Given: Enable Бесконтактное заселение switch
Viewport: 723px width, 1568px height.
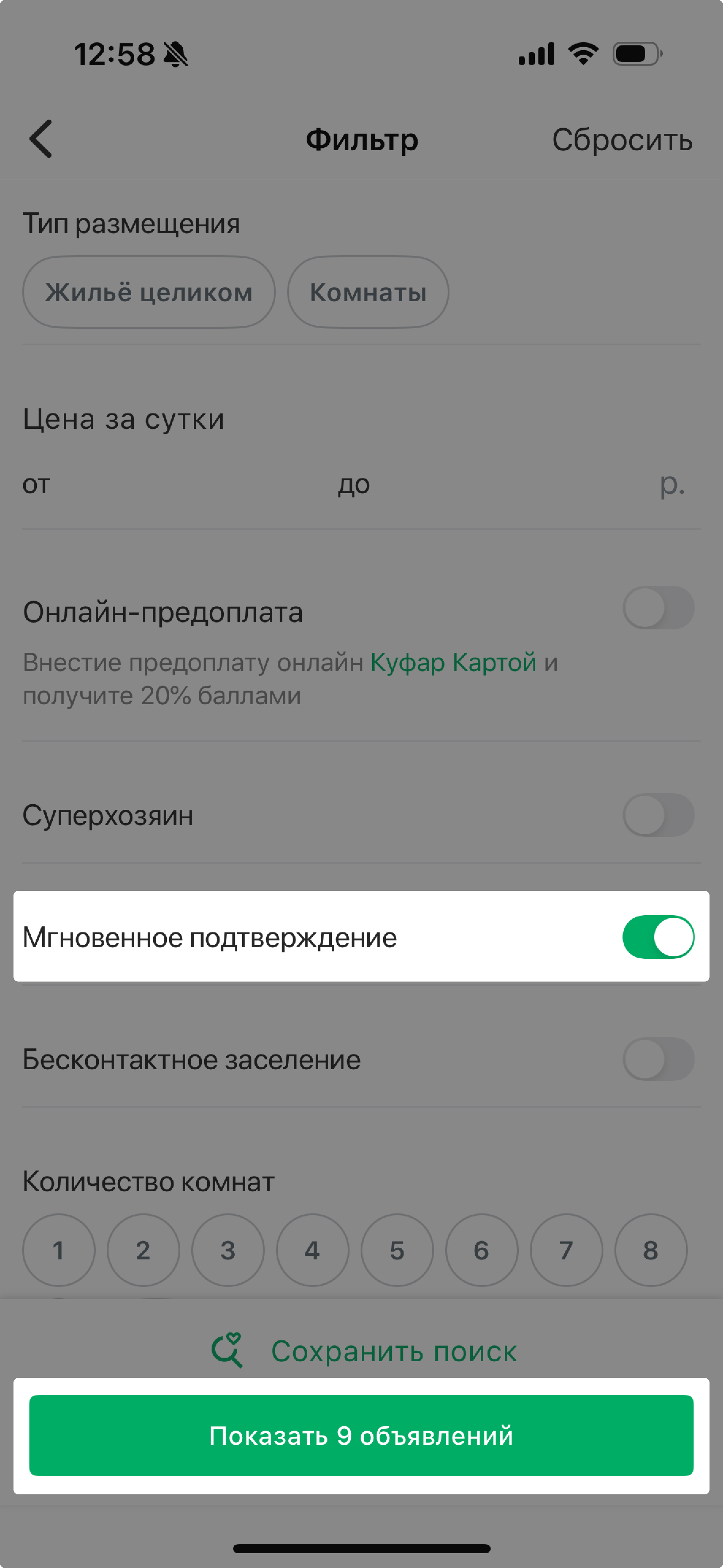Looking at the screenshot, I should click(658, 1059).
